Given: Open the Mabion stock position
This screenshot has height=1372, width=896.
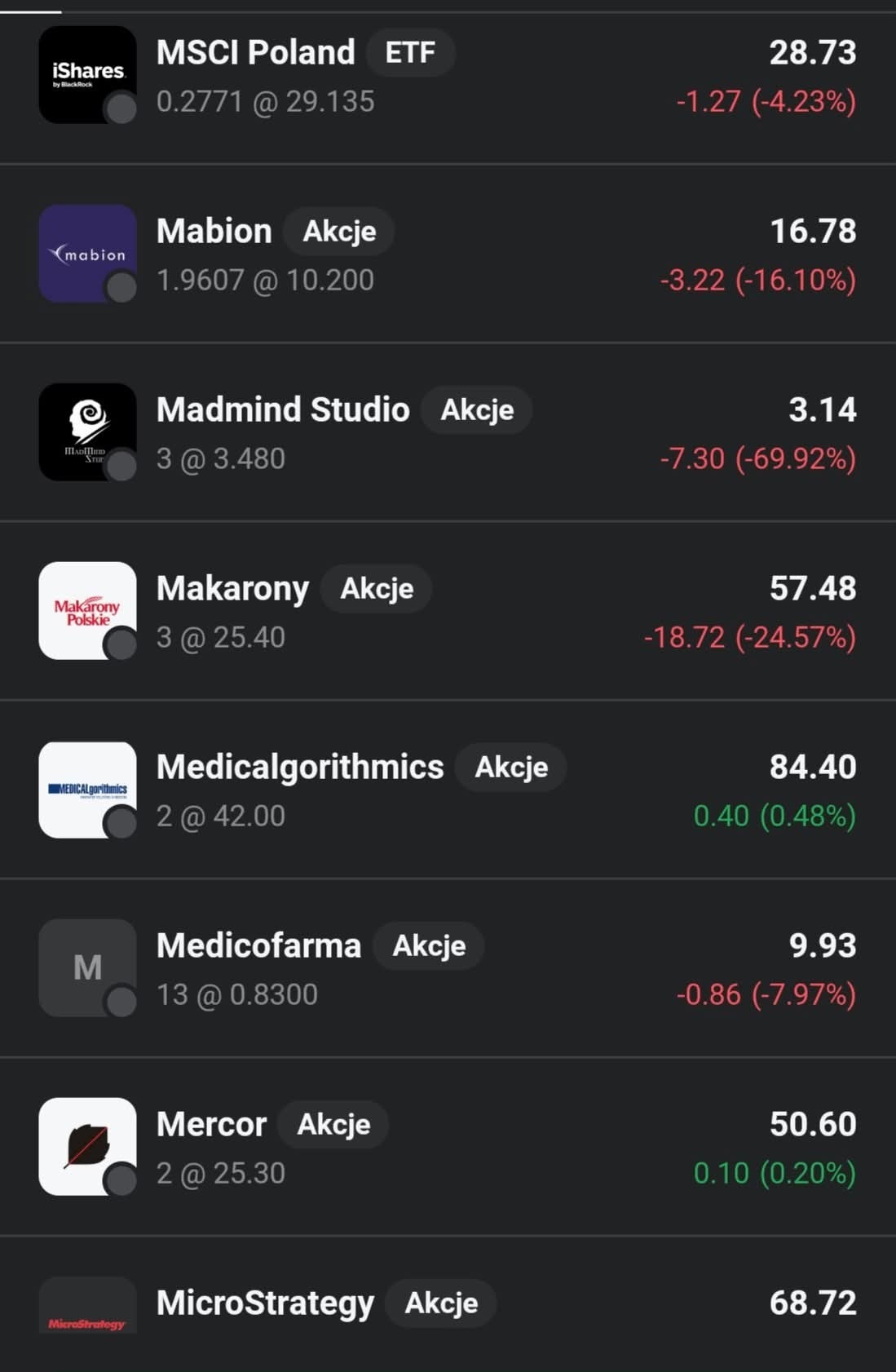Looking at the screenshot, I should 448,254.
